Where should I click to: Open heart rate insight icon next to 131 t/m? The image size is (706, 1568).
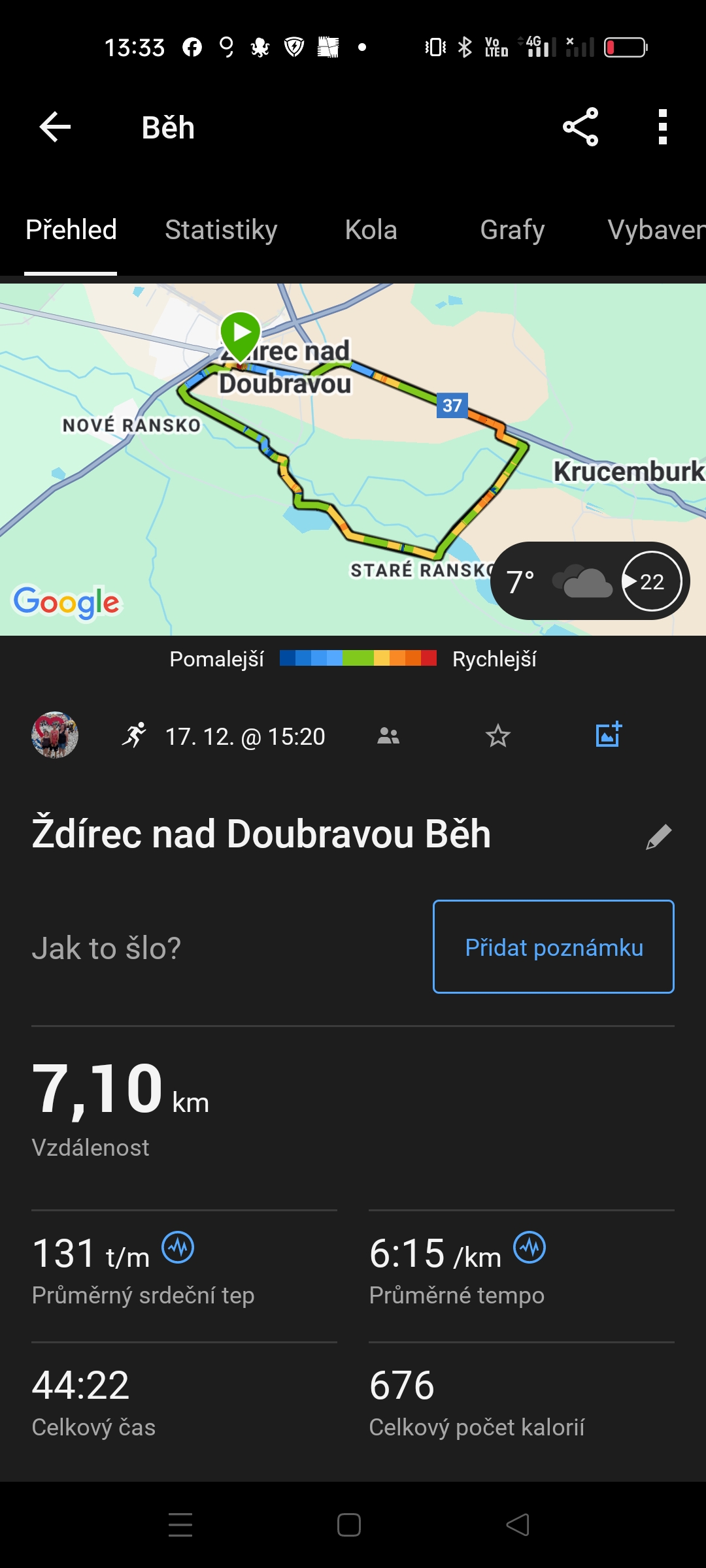pyautogui.click(x=178, y=1248)
